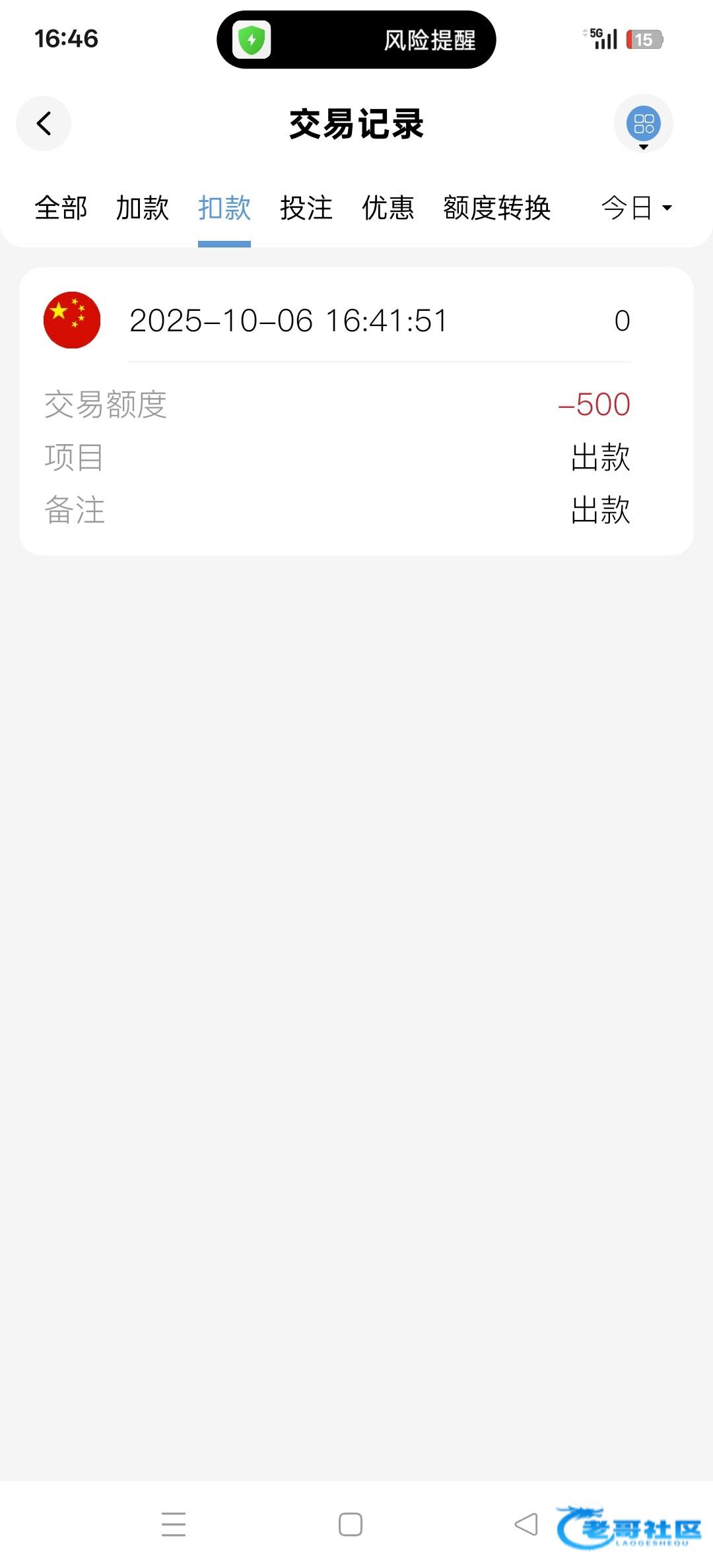Switch to the 全部 tab
Viewport: 713px width, 1568px height.
point(61,208)
